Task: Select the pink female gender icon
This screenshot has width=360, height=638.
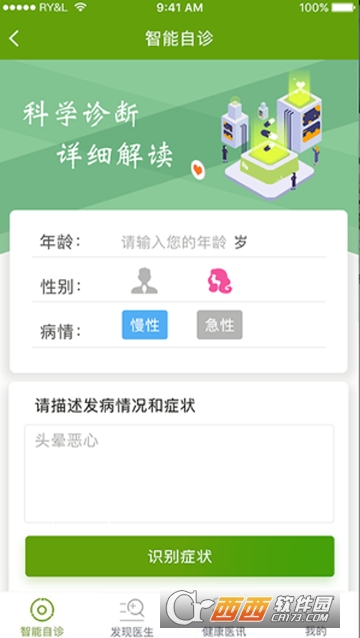Action: (220, 281)
